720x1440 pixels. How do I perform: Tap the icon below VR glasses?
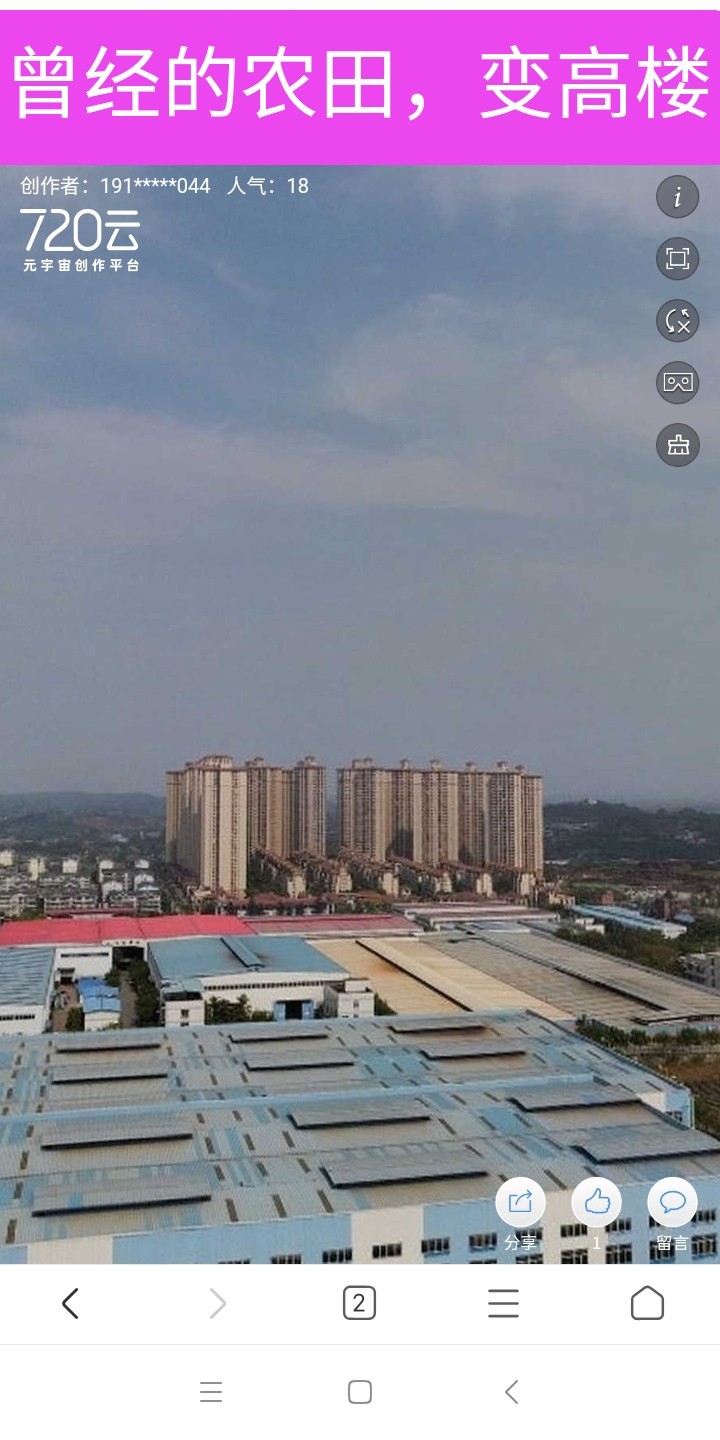coord(677,445)
